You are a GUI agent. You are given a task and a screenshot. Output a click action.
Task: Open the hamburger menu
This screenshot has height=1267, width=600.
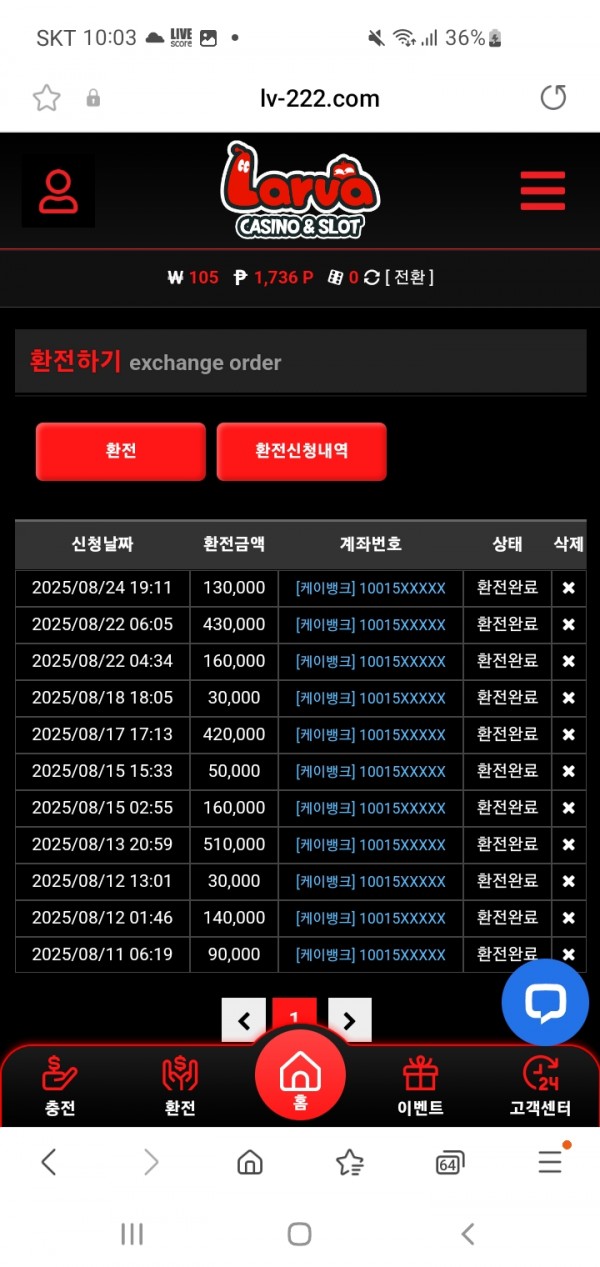tap(542, 190)
